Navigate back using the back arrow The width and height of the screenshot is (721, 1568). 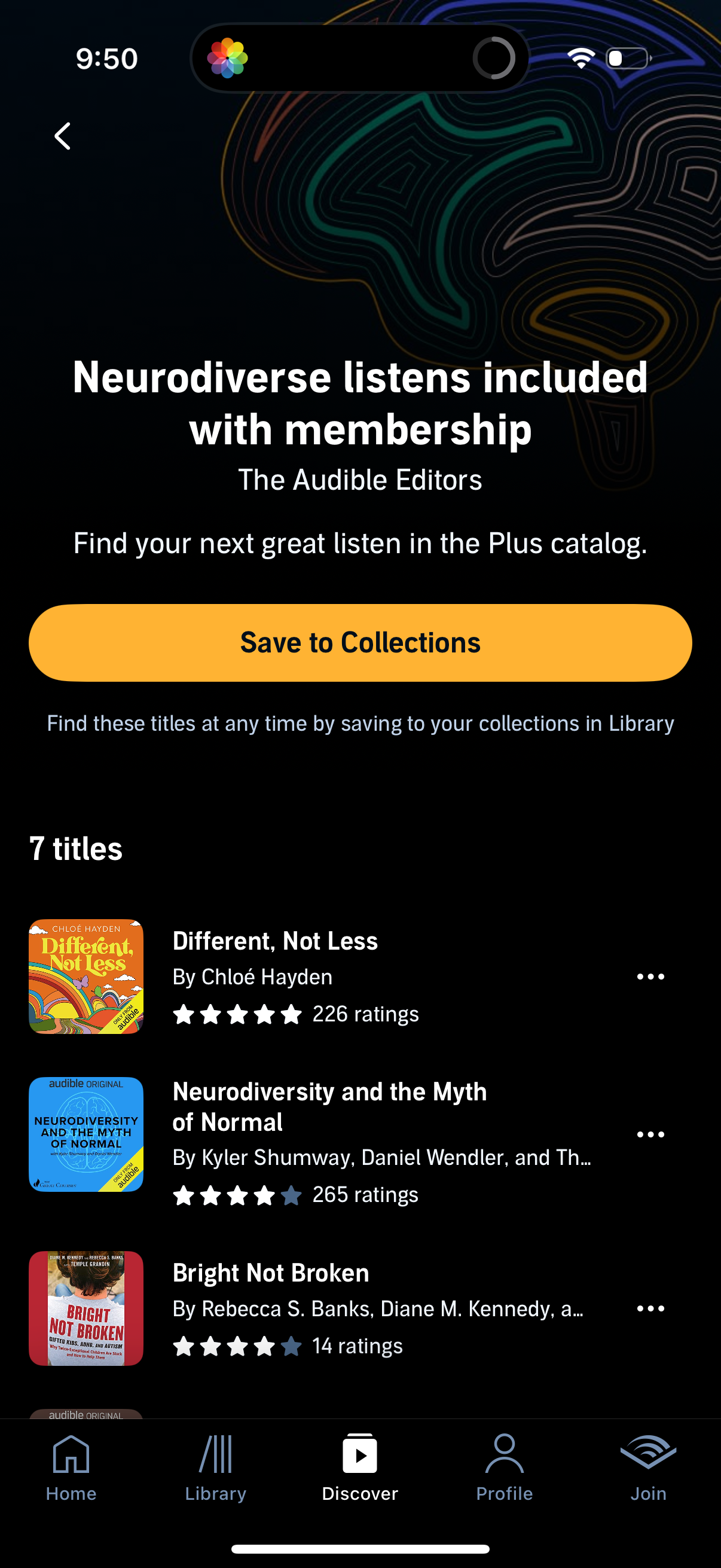click(x=62, y=135)
